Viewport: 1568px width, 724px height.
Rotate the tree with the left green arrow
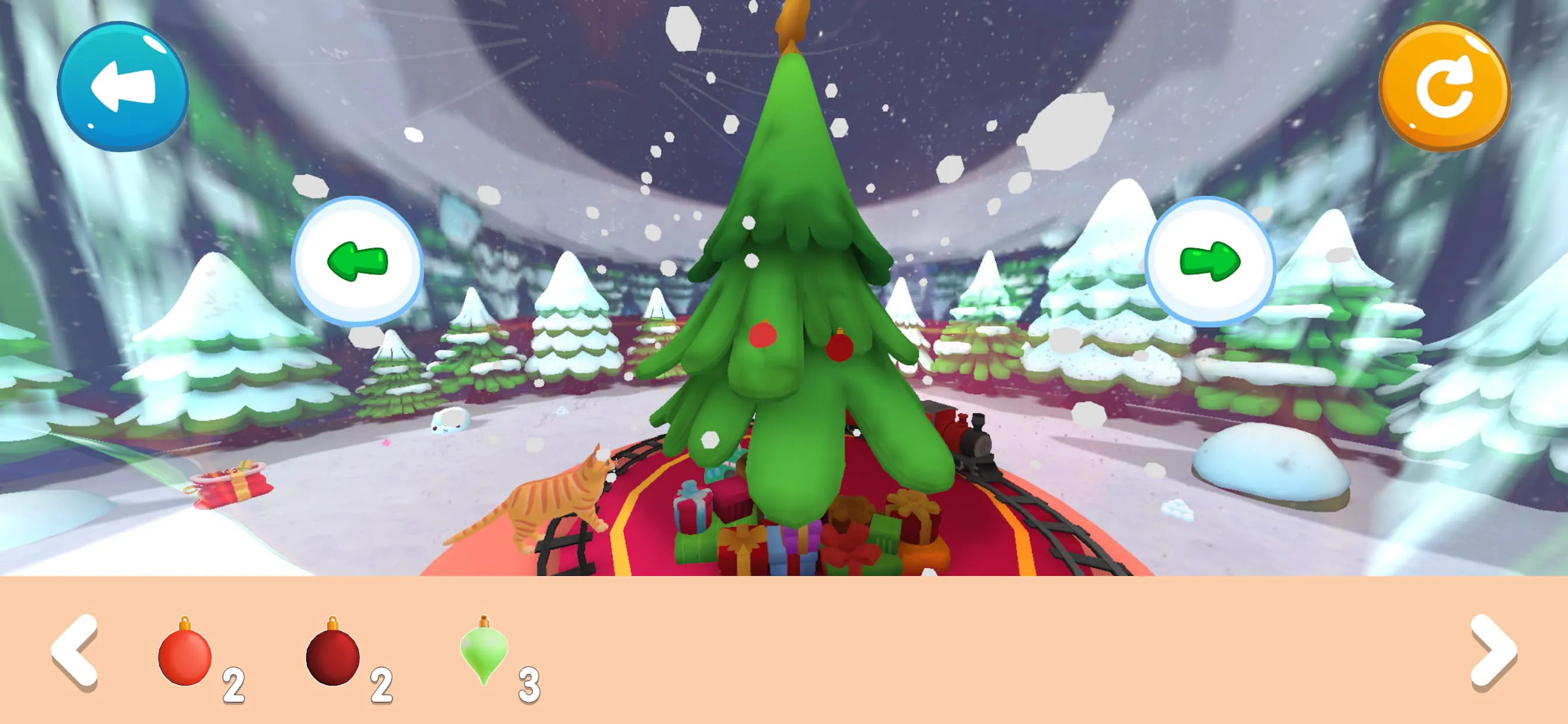pyautogui.click(x=358, y=261)
